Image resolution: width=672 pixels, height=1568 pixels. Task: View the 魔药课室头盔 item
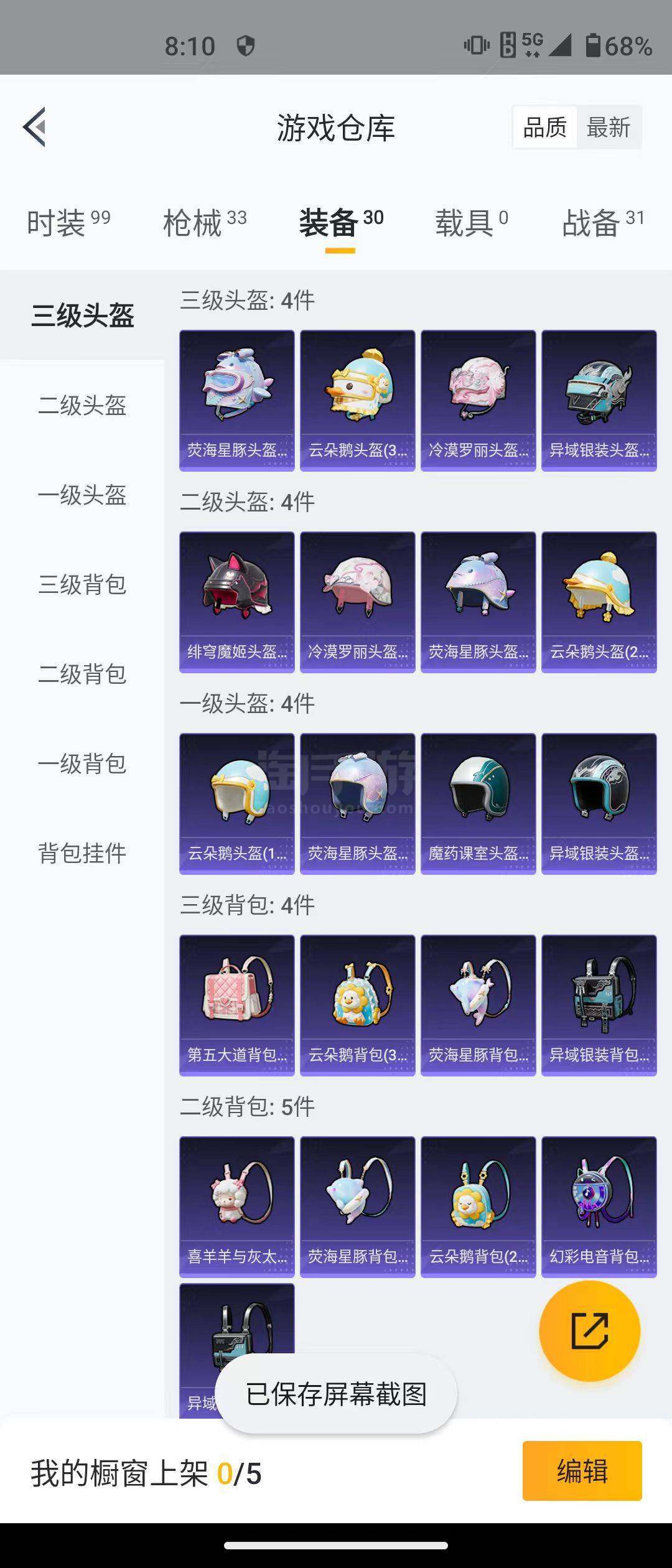(x=478, y=803)
